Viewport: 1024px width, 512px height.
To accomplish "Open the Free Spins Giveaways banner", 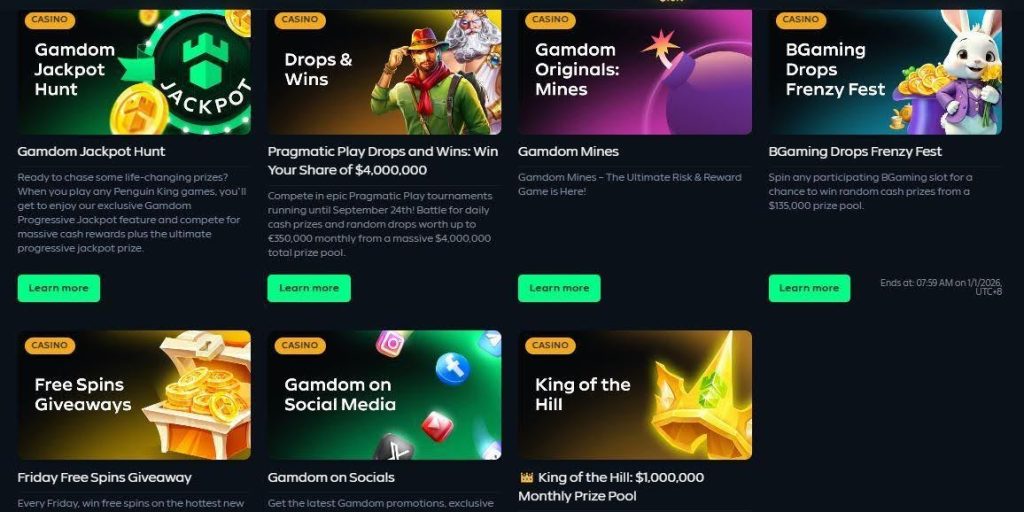I will pyautogui.click(x=134, y=395).
